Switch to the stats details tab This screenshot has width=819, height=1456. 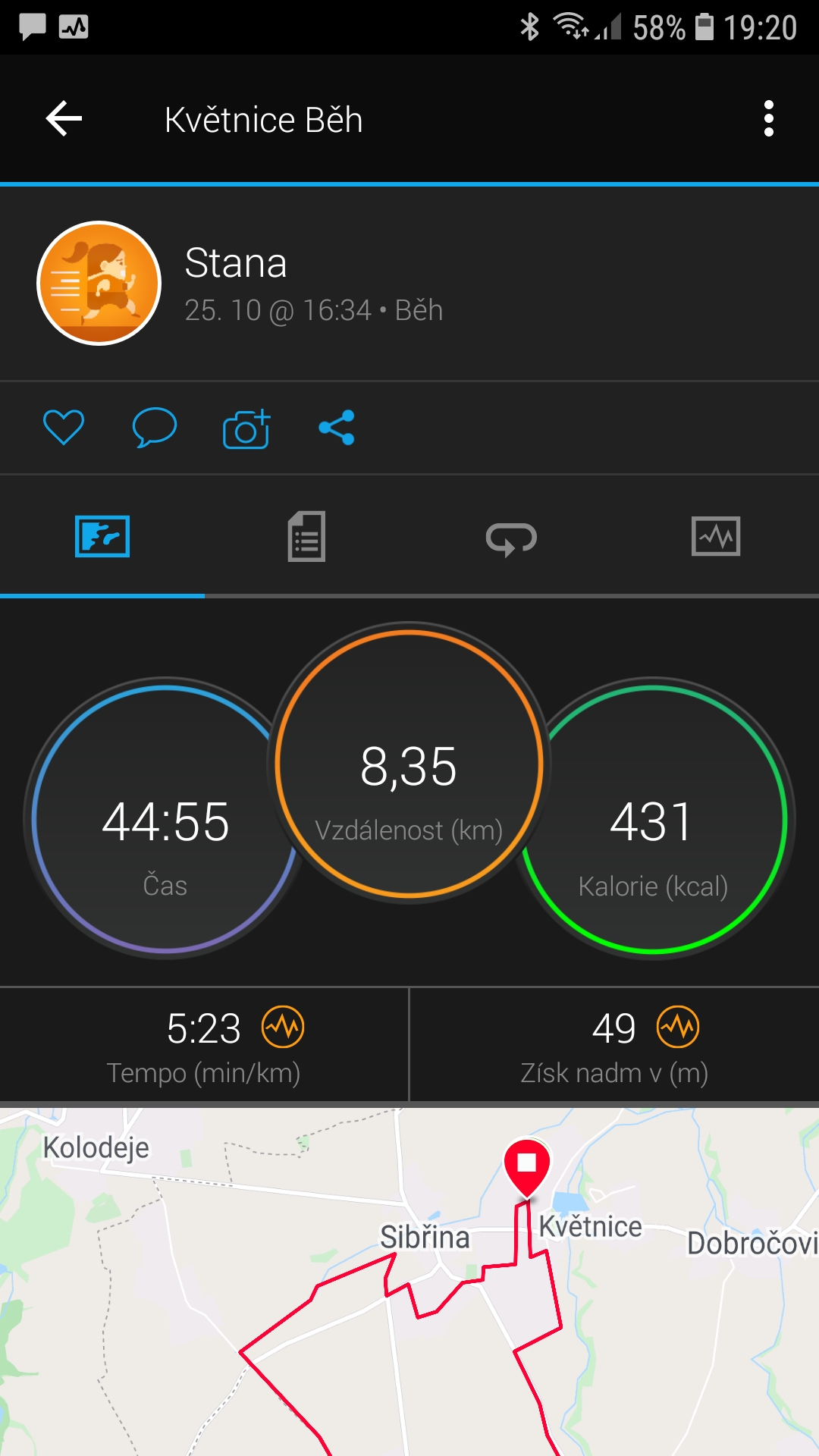click(306, 537)
